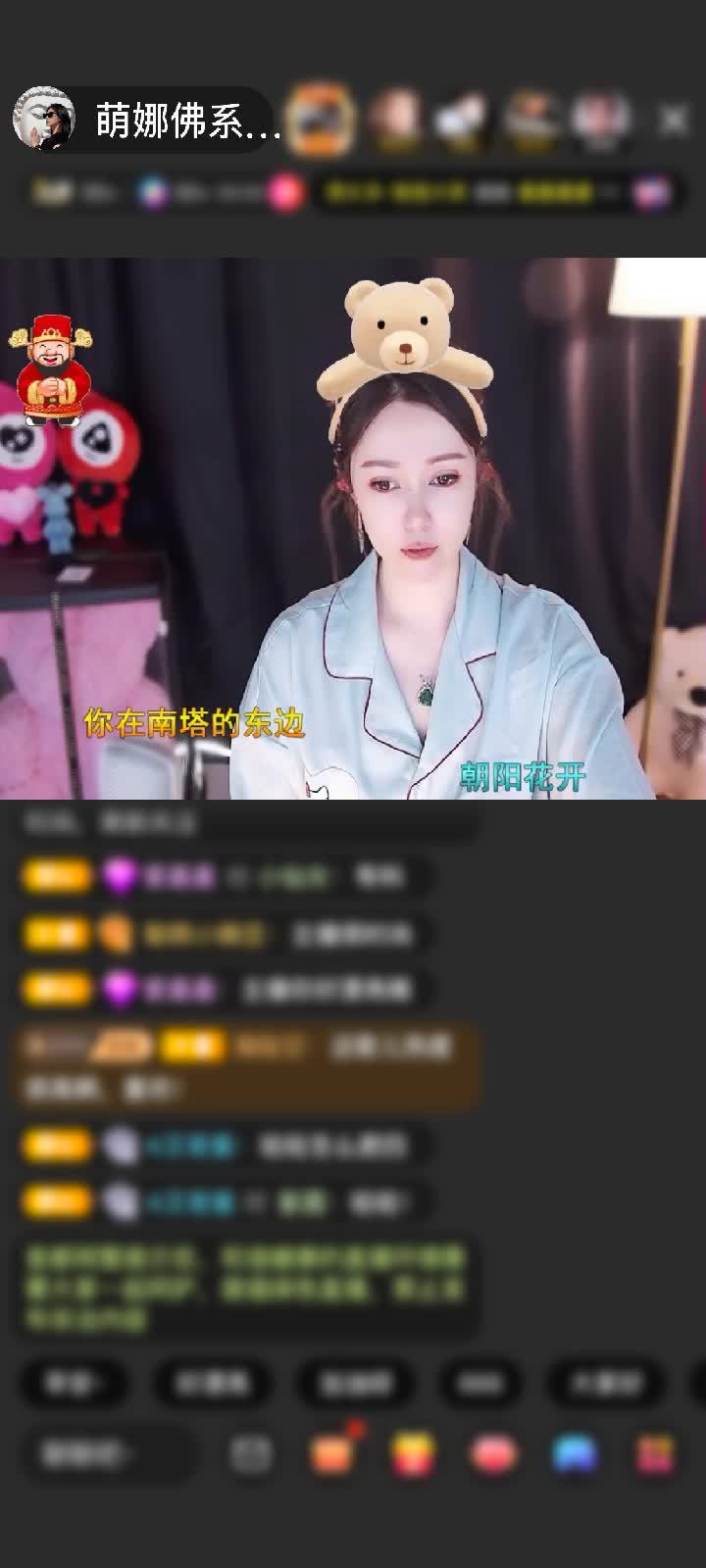
Task: Tap the chat message input box
Action: point(106,1454)
